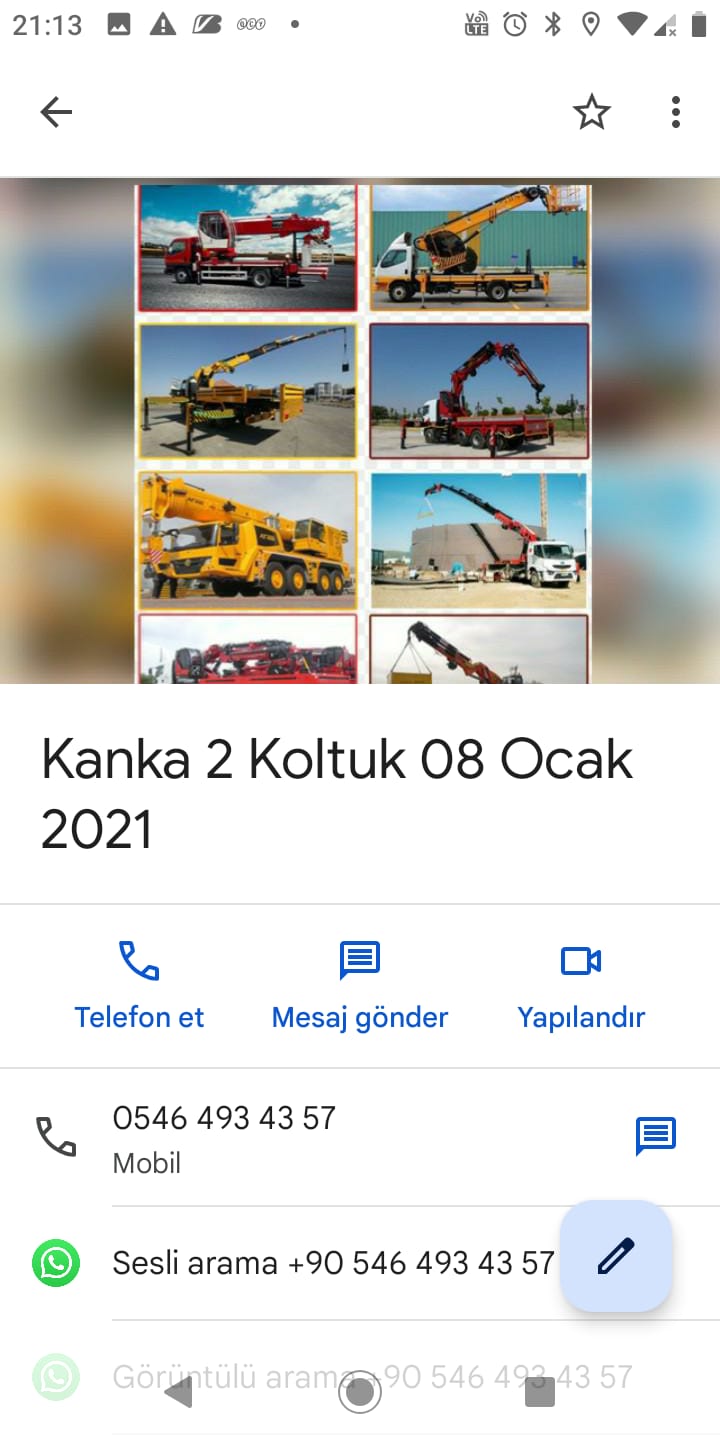The height and width of the screenshot is (1440, 720).
Task: Tap Telefon et to call
Action: tap(139, 986)
